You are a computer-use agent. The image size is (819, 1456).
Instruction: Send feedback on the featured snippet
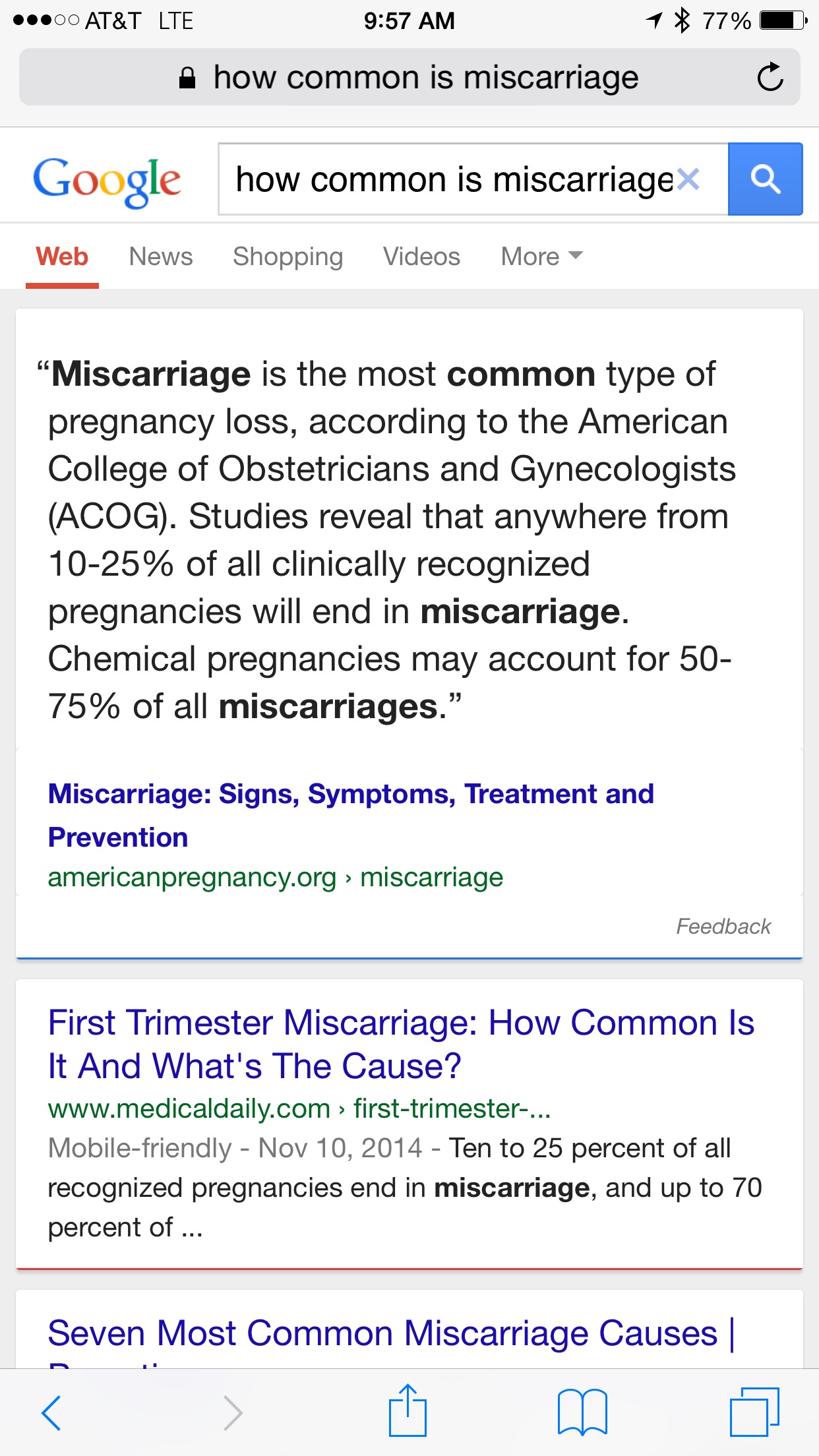(723, 926)
